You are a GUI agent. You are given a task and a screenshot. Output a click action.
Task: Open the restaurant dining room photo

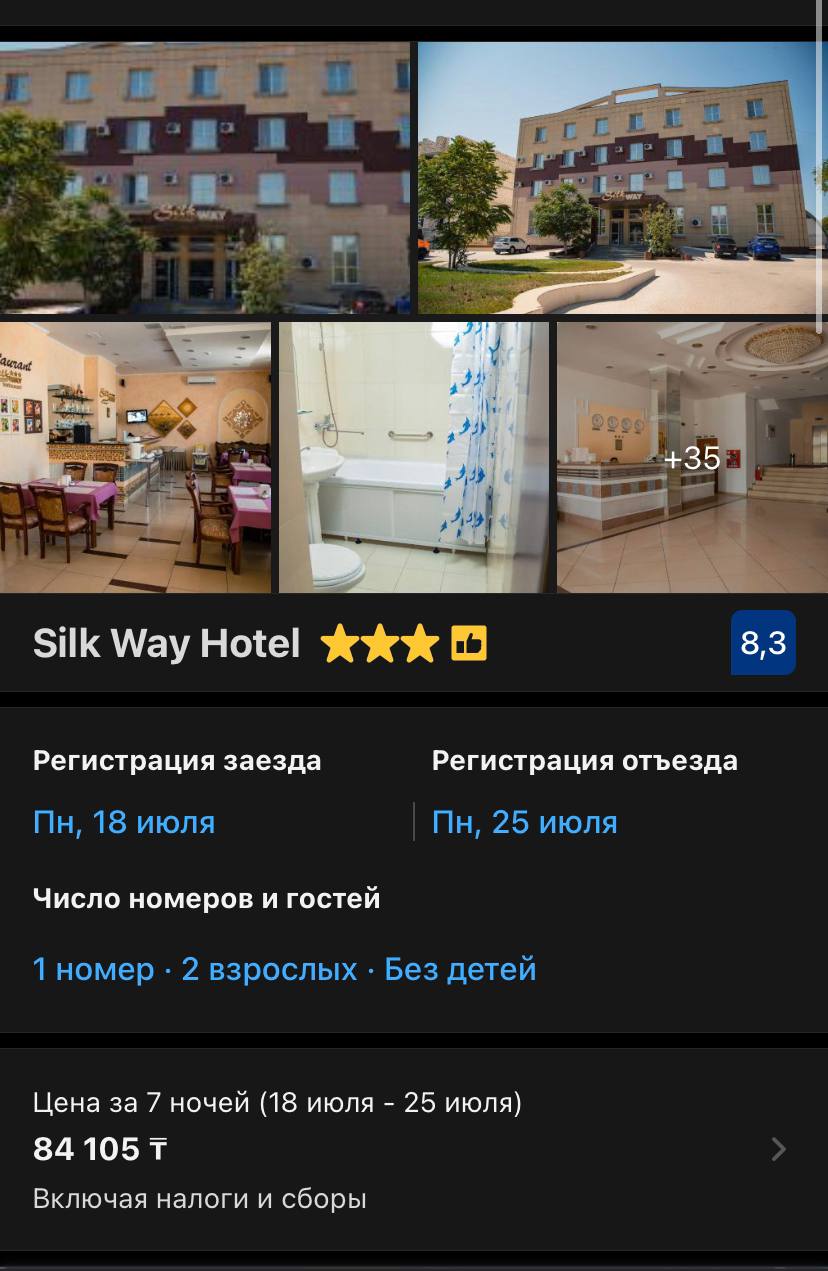[x=135, y=457]
